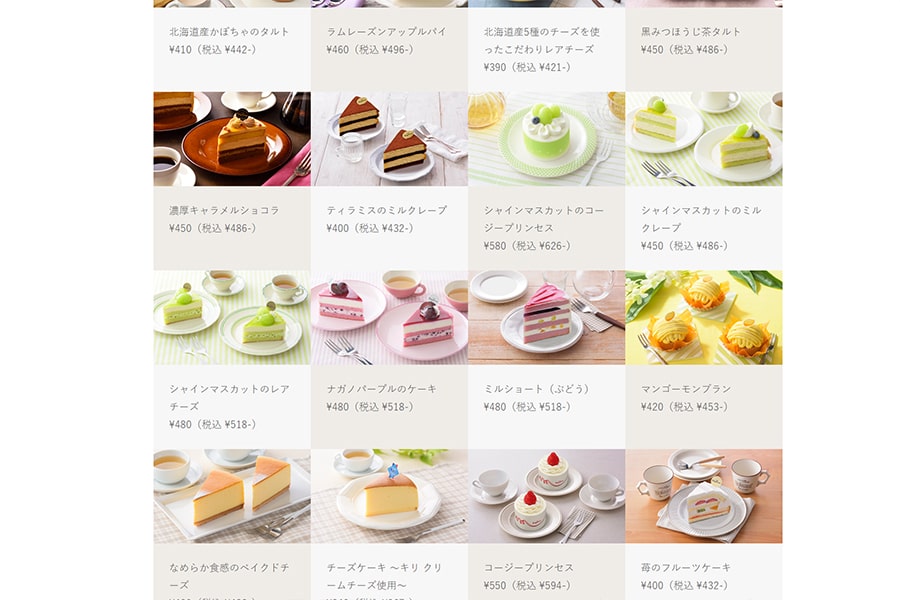This screenshot has height=600, width=900.
Task: Open the 北海道産かぼちゃのタルト item
Action: point(232,40)
